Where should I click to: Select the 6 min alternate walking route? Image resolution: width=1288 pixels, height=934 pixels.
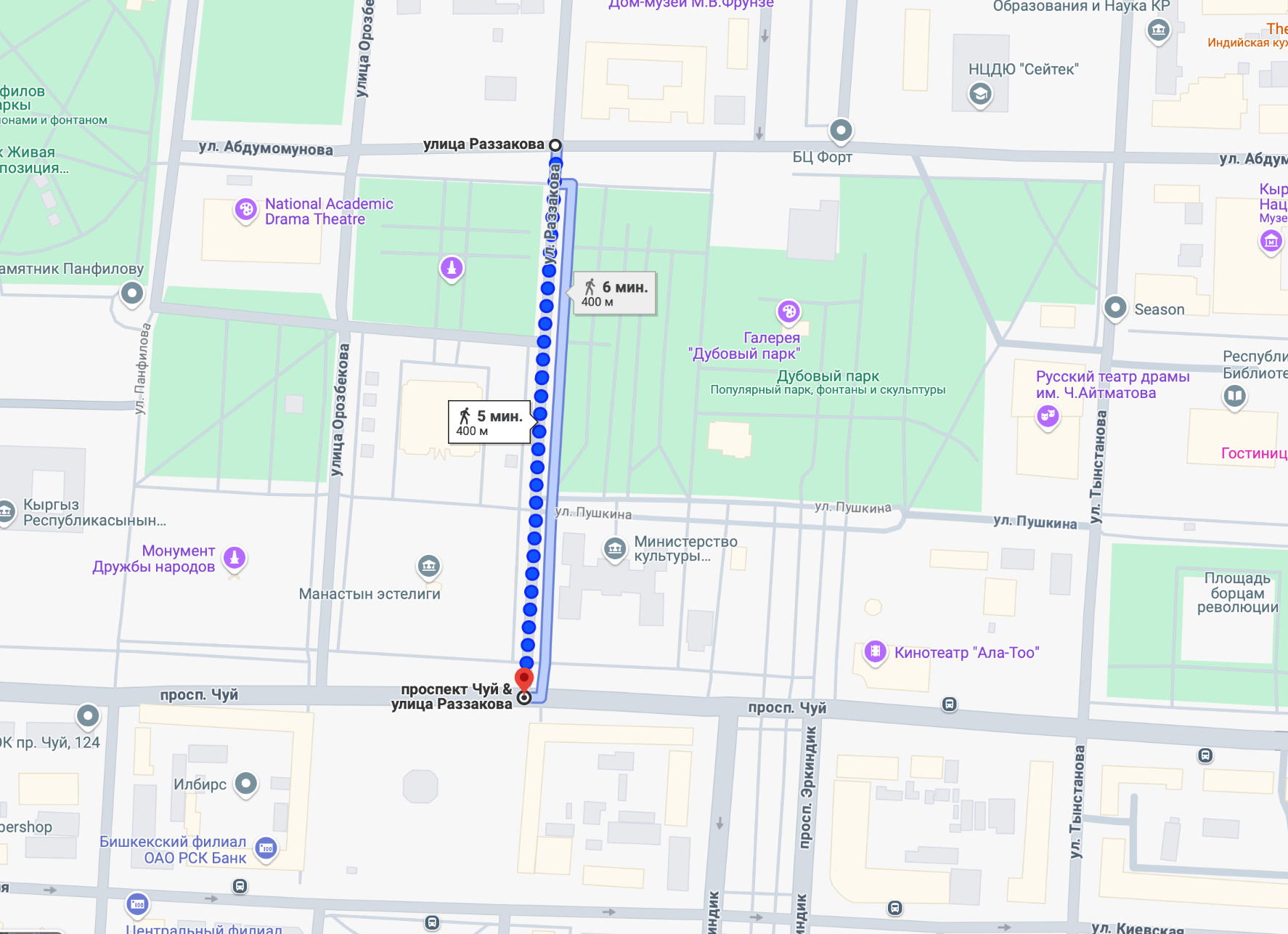click(x=614, y=293)
